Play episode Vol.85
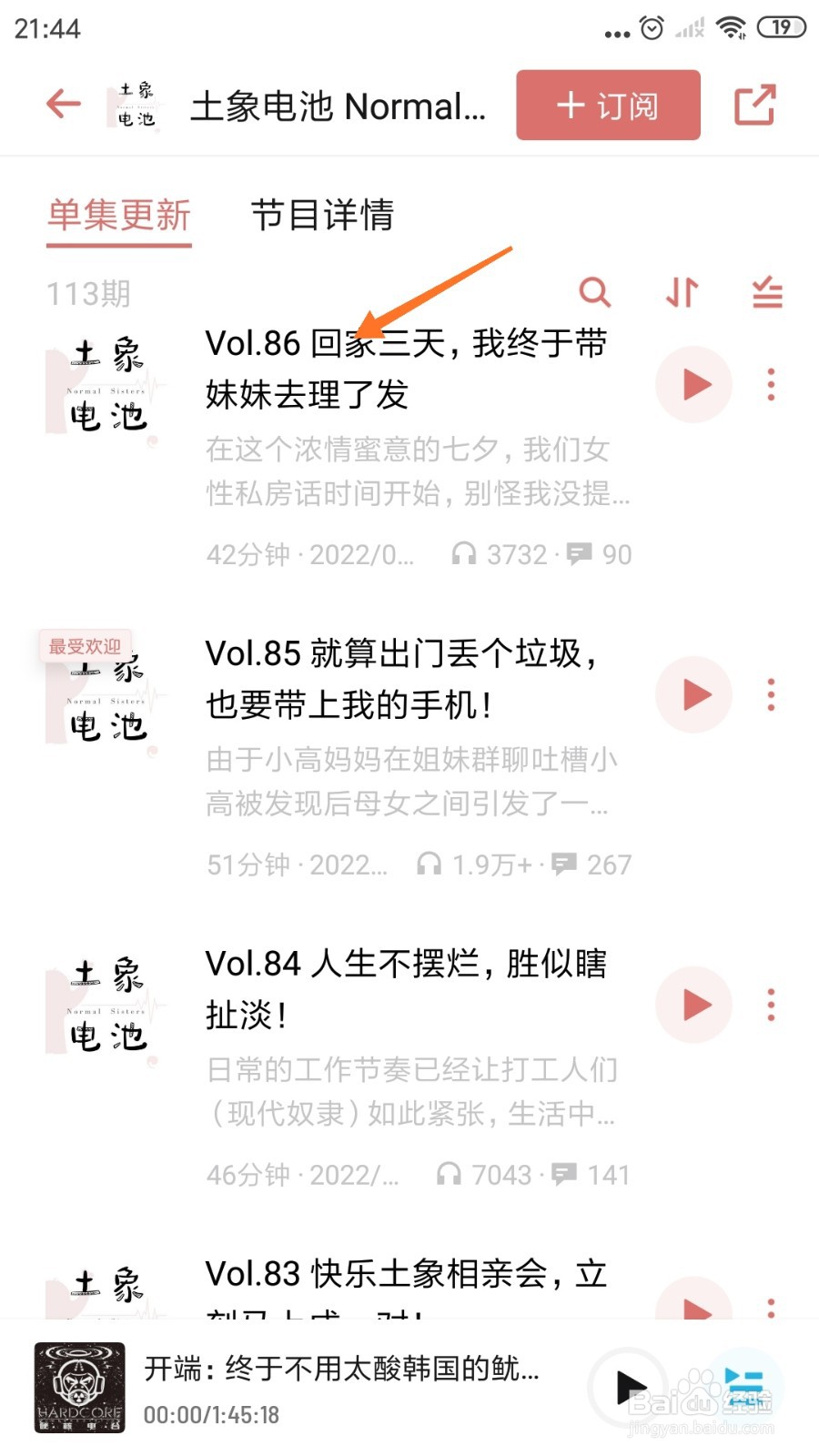Viewport: 819px width, 1456px height. 694,695
